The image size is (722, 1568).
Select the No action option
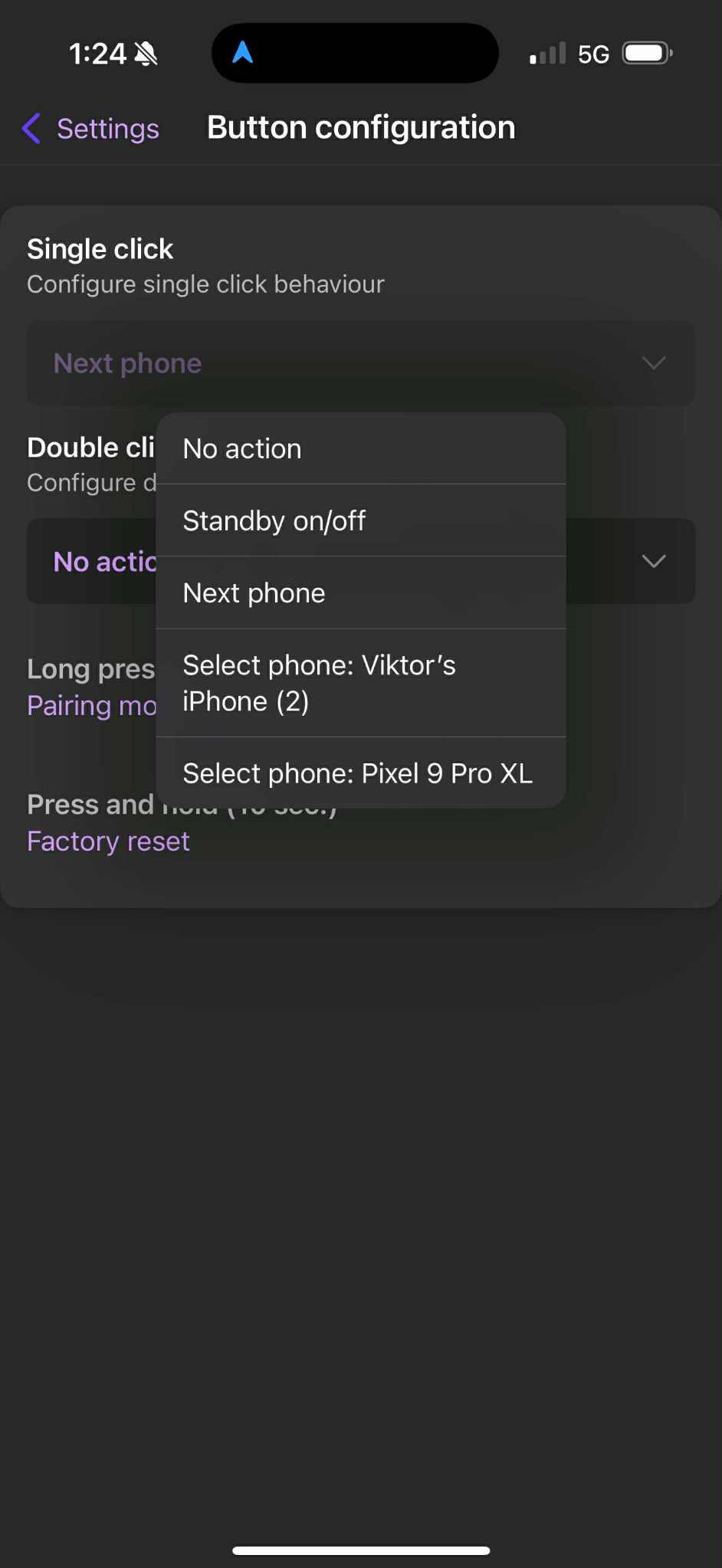(360, 449)
